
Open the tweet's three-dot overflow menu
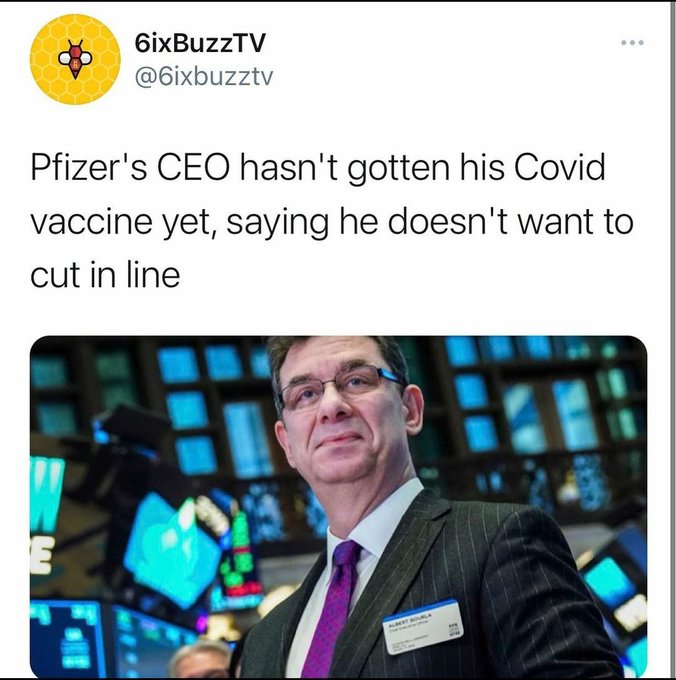632,43
